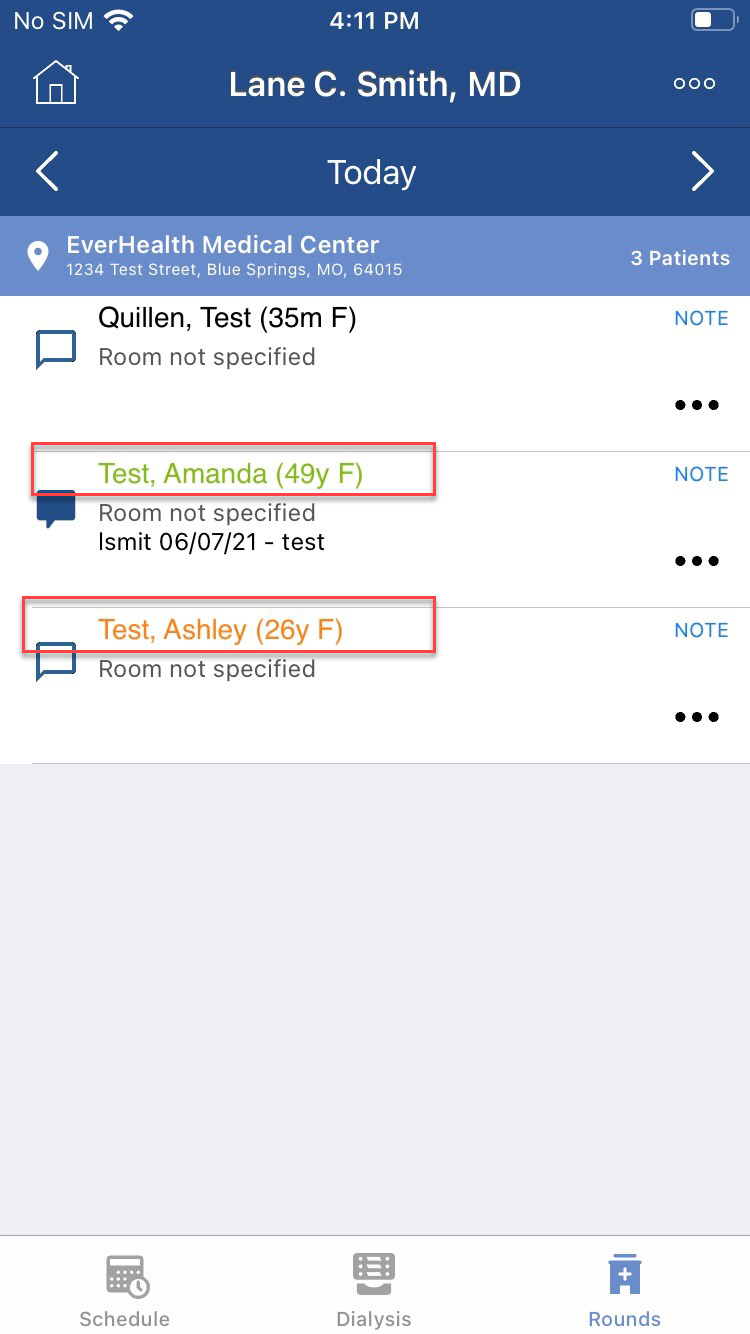
Task: View comment icon for Test, Amanda
Action: (x=56, y=508)
